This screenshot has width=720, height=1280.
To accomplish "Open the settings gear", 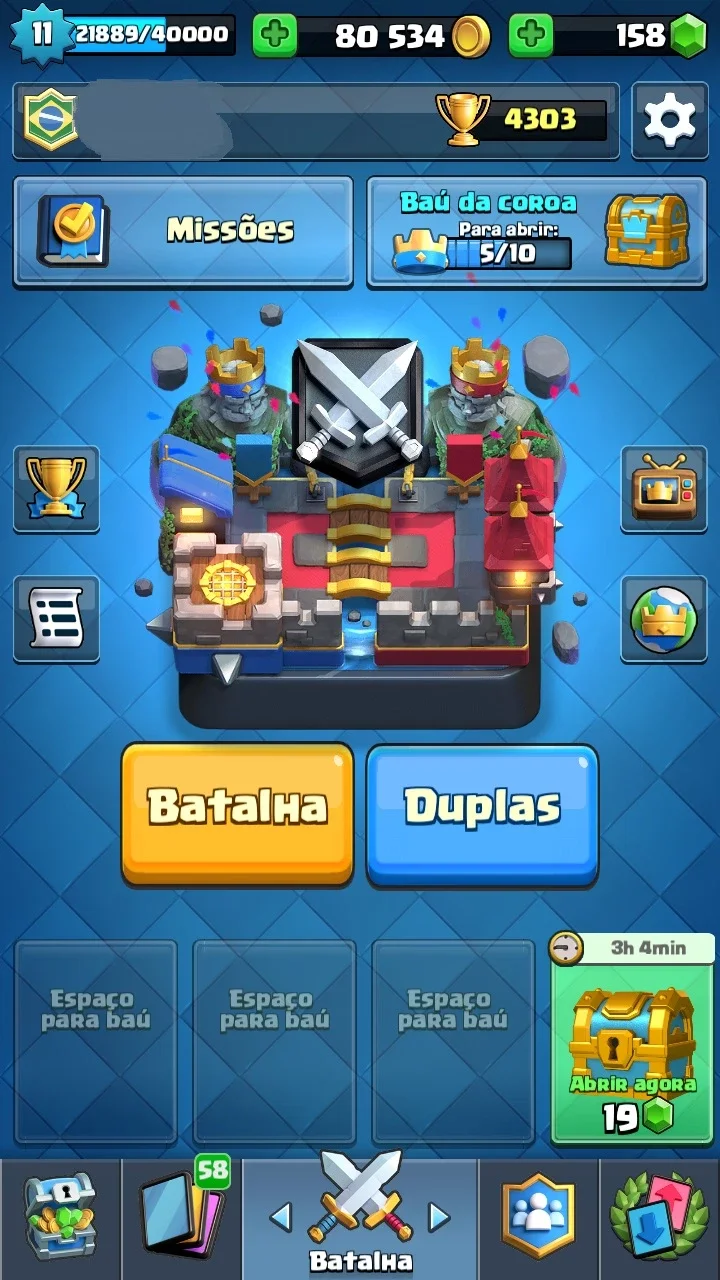I will (x=670, y=121).
